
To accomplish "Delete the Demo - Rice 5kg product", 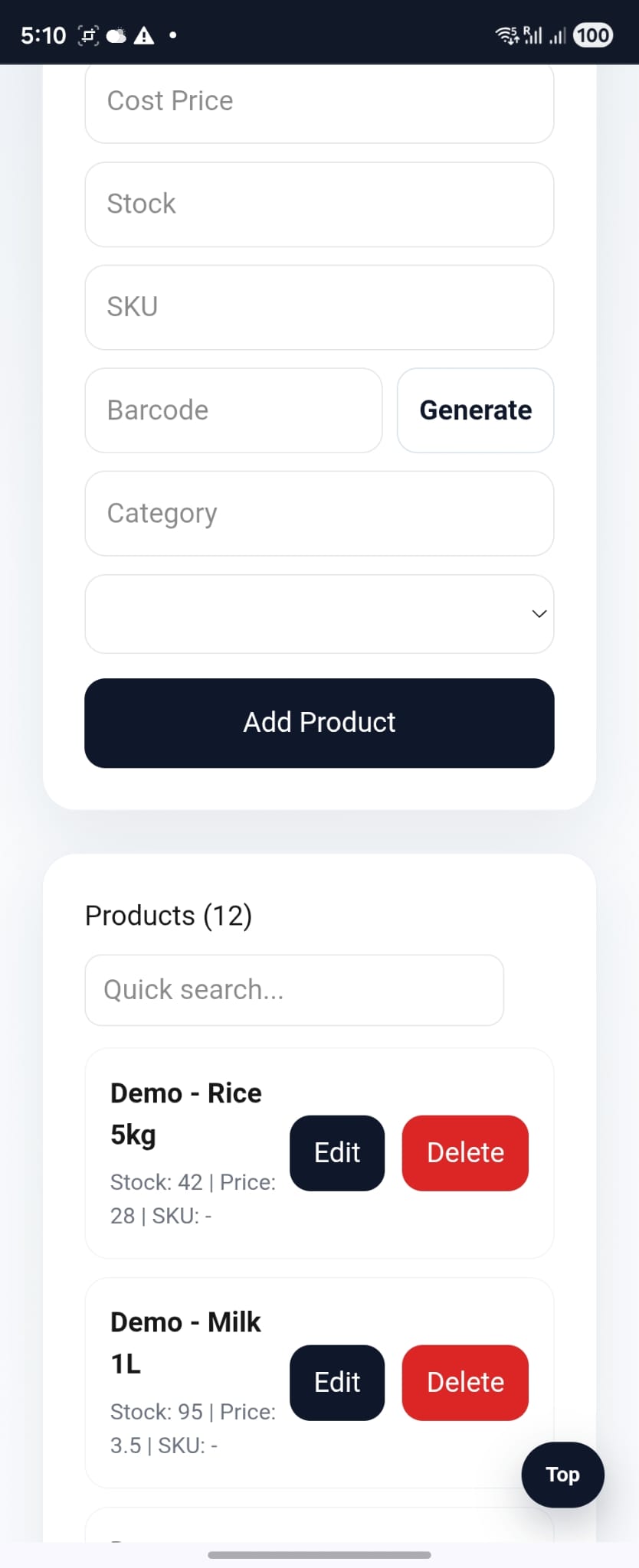I will pos(465,1152).
